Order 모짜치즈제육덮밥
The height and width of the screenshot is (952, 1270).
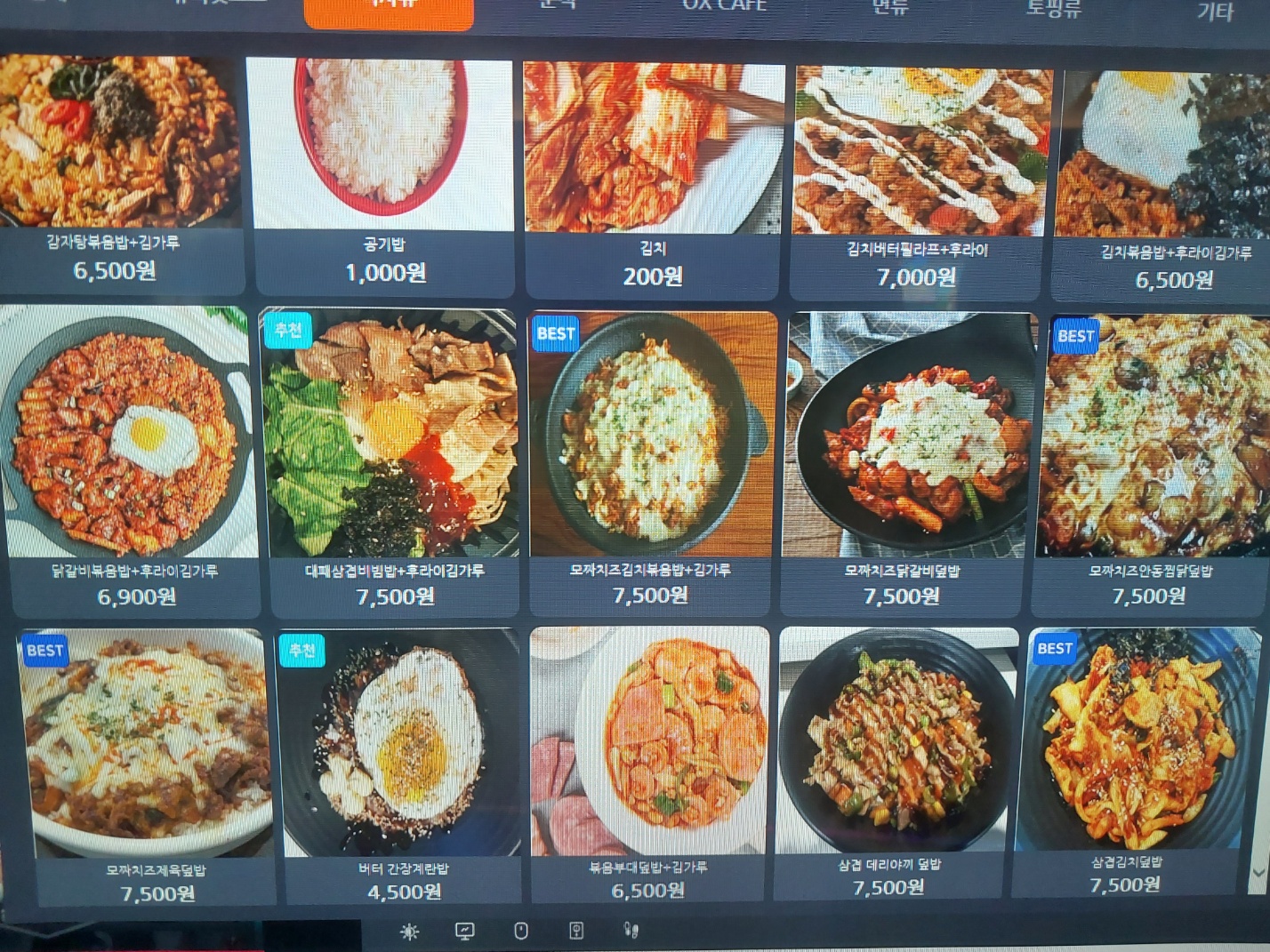point(151,764)
